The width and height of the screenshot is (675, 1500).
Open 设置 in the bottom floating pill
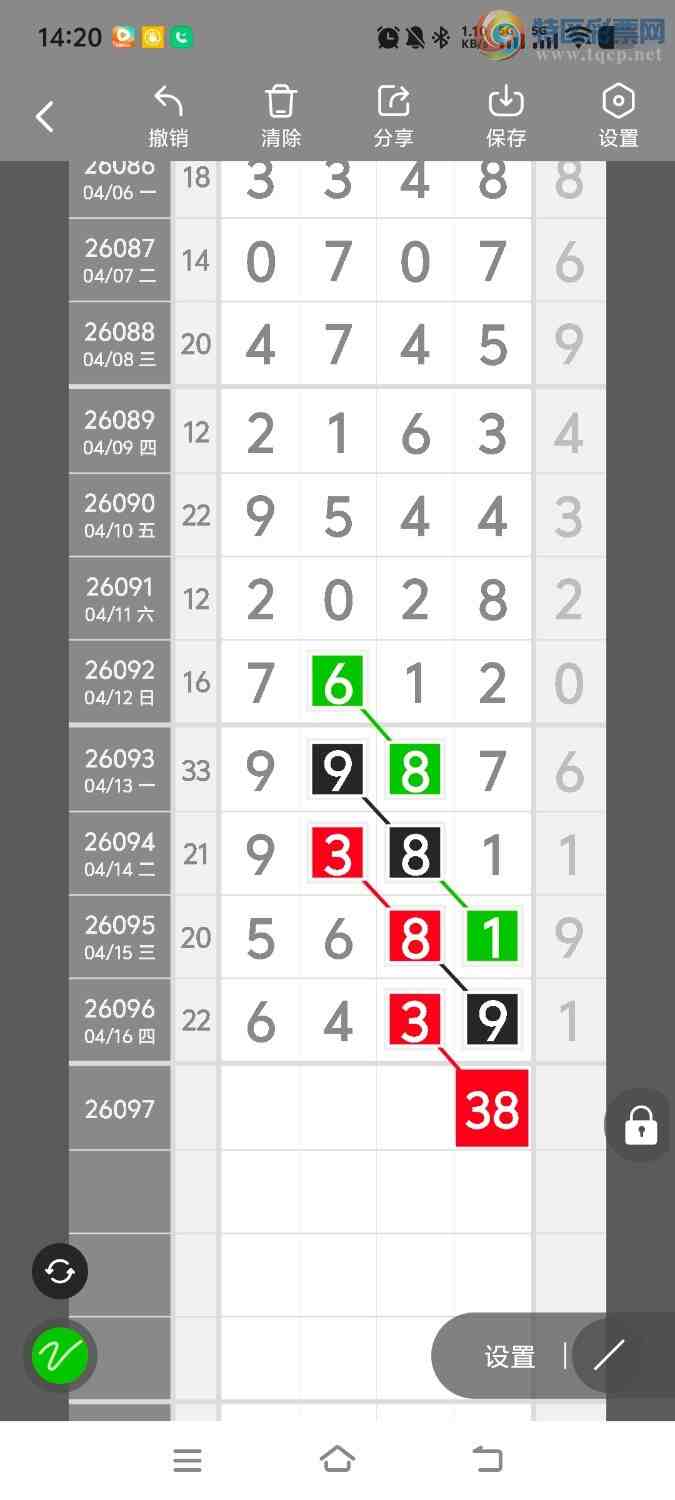[510, 1357]
